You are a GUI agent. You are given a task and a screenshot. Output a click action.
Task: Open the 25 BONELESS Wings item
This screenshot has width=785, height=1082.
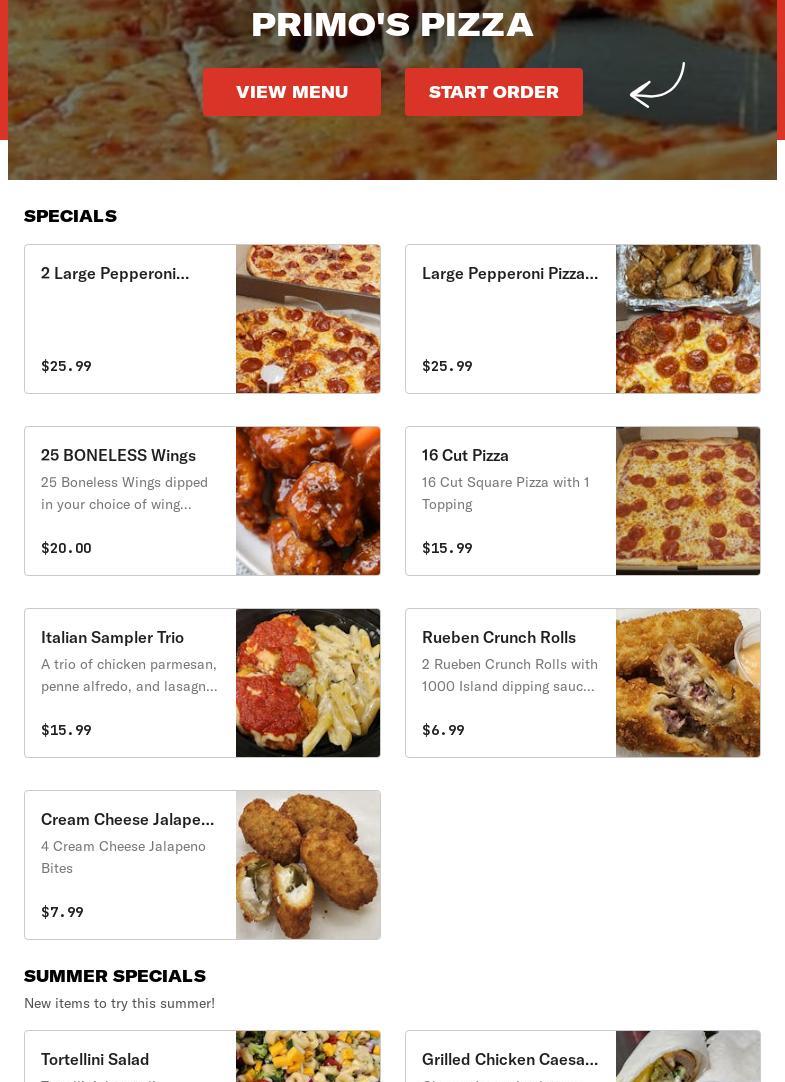coord(202,501)
